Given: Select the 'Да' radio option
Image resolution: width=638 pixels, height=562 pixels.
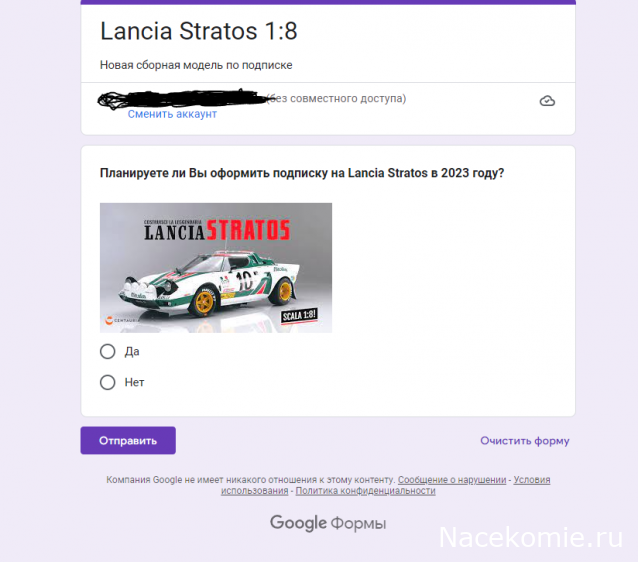Looking at the screenshot, I should coord(108,351).
